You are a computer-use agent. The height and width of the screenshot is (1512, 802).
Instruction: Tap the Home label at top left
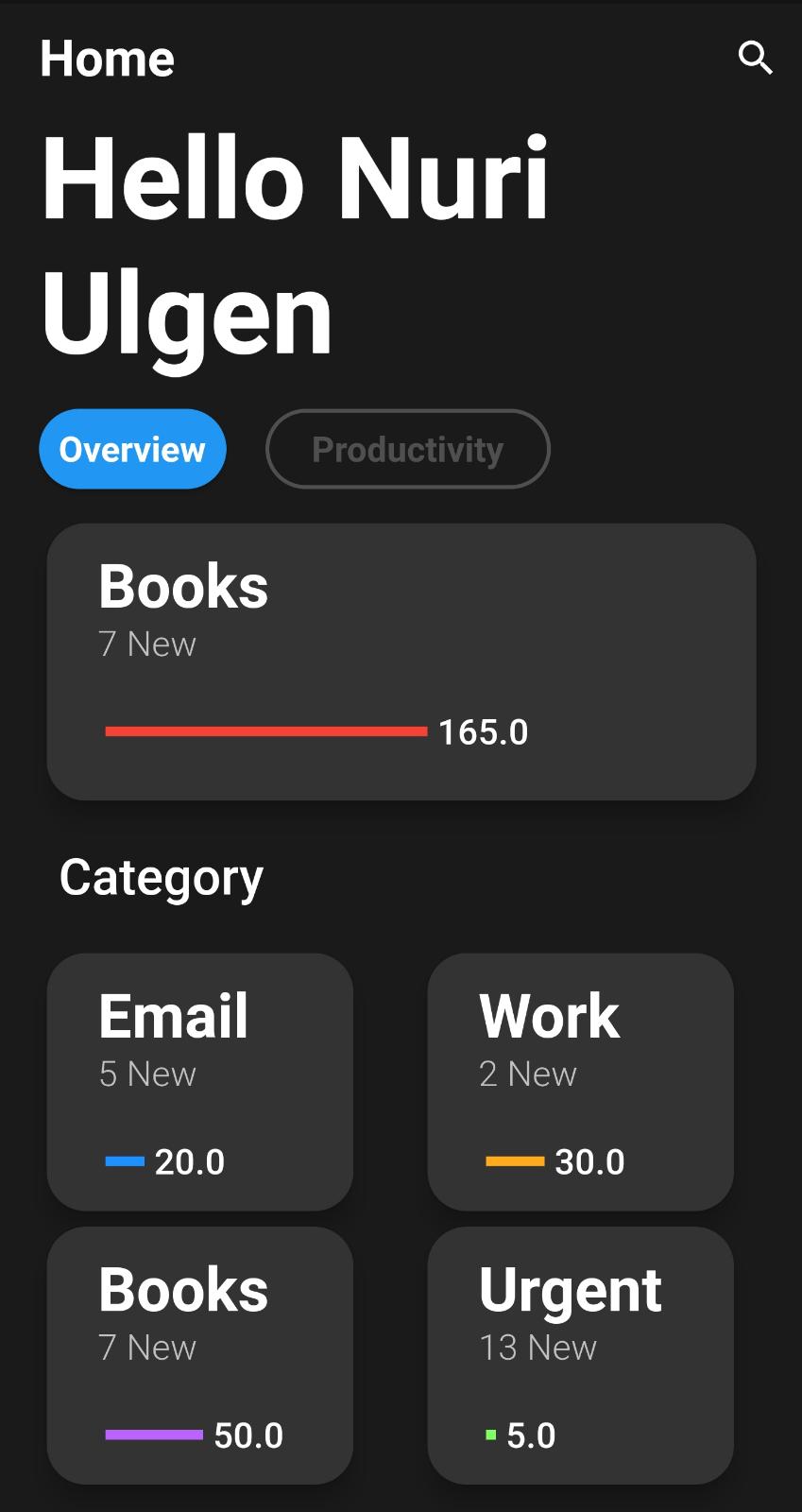pos(107,58)
